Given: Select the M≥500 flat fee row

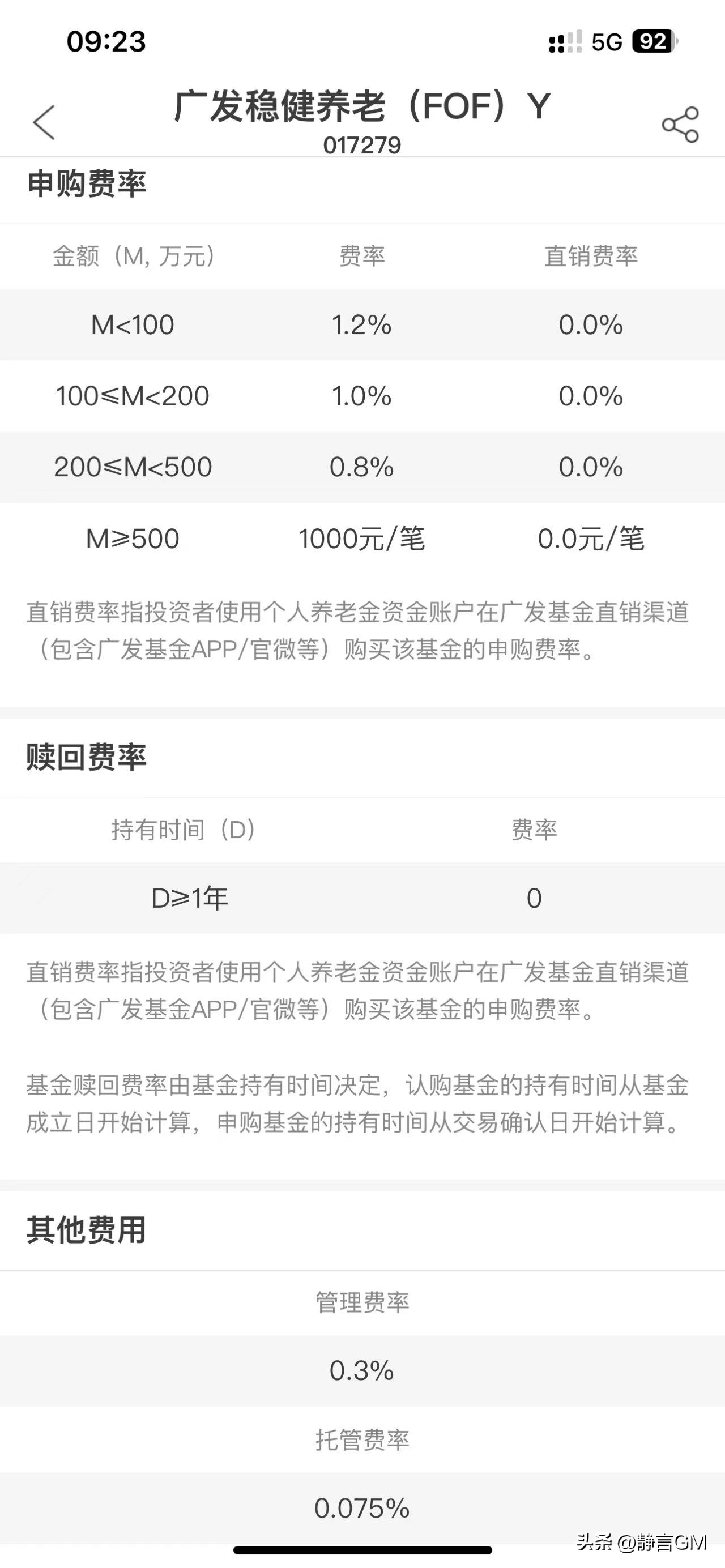Looking at the screenshot, I should 361,538.
